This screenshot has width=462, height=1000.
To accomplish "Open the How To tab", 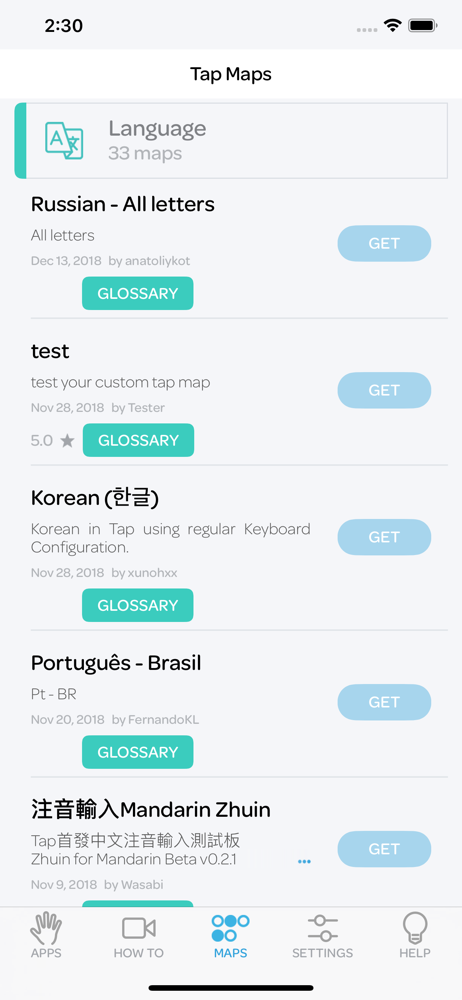I will tap(138, 936).
